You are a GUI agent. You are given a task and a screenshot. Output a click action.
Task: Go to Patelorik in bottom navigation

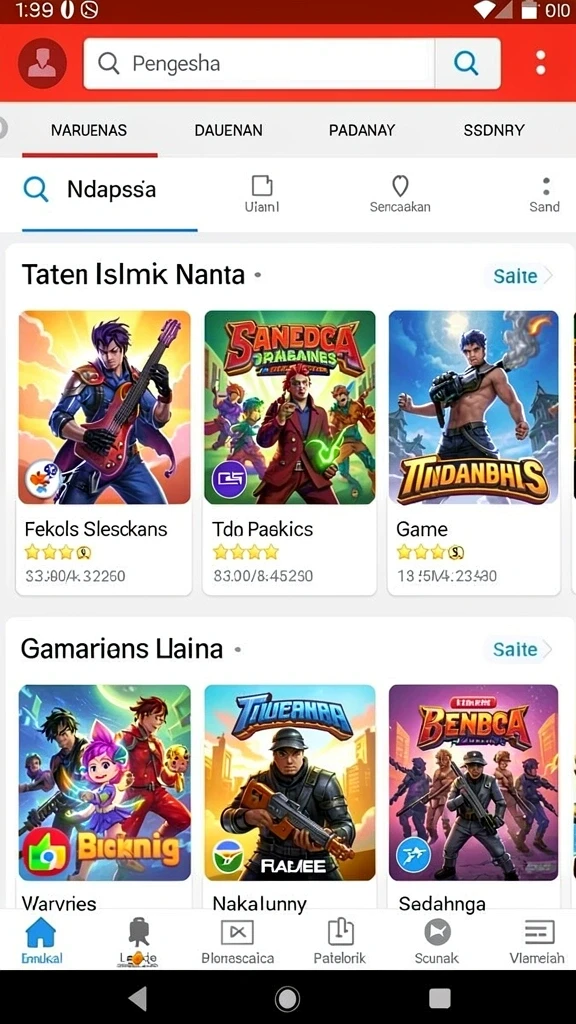340,940
